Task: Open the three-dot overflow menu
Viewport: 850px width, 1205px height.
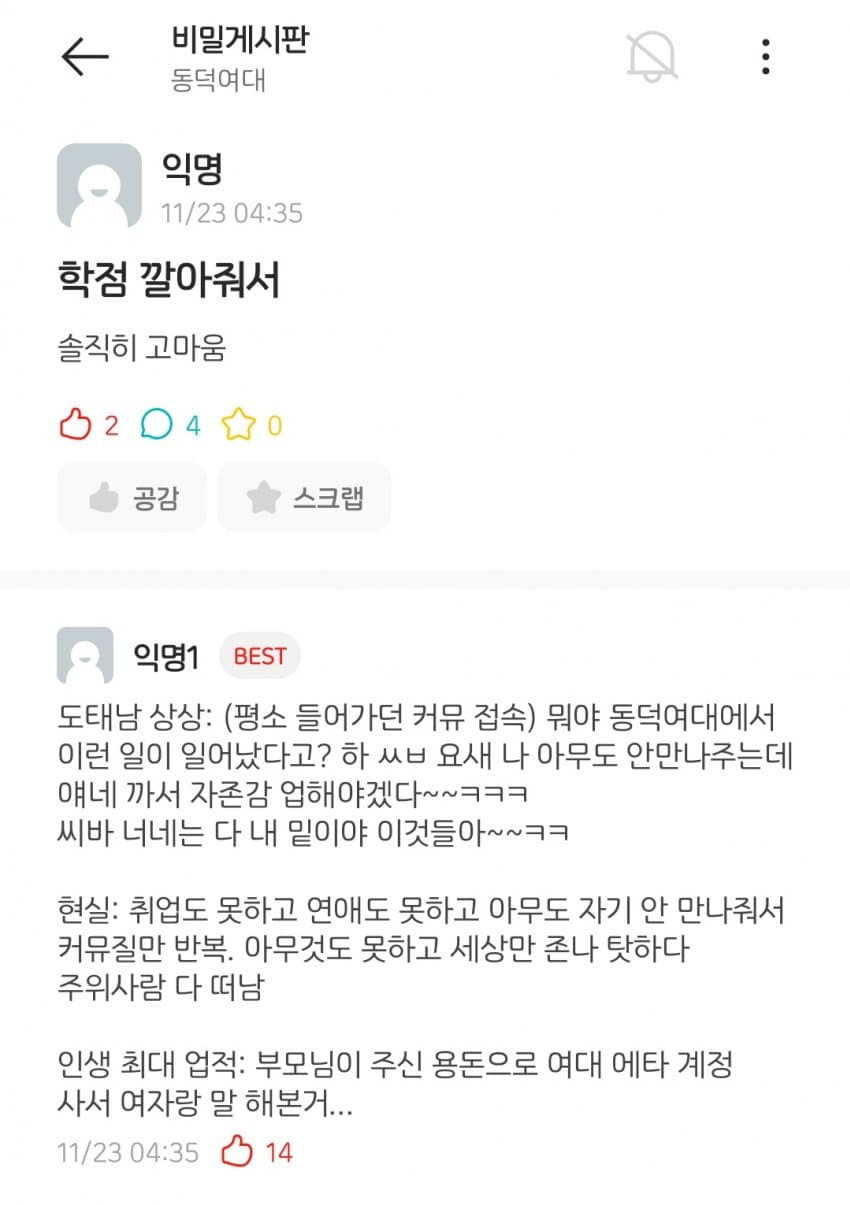Action: [765, 57]
